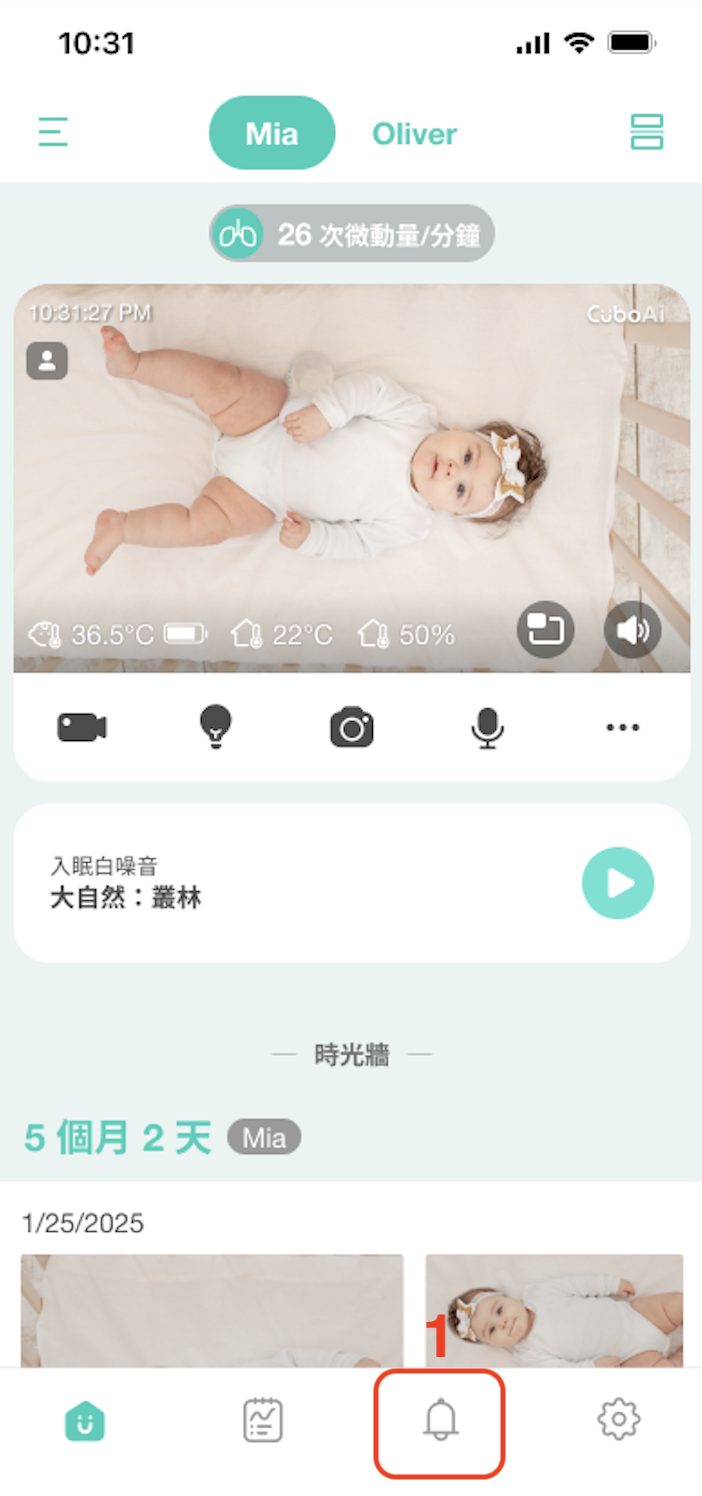Screen dimensions: 702x1496
Task: Open the hamburger menu
Action: point(53,132)
